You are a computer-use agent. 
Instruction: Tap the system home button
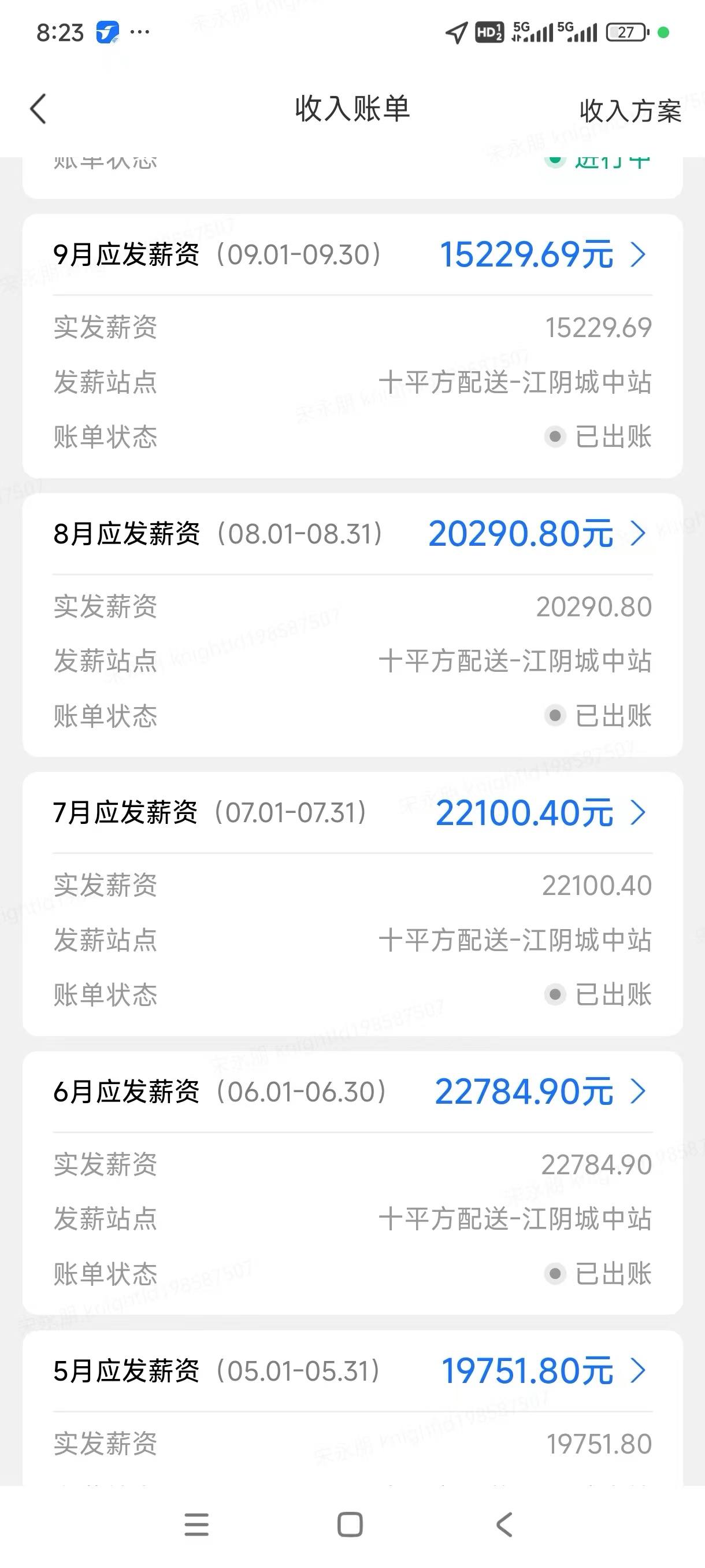tap(350, 1524)
